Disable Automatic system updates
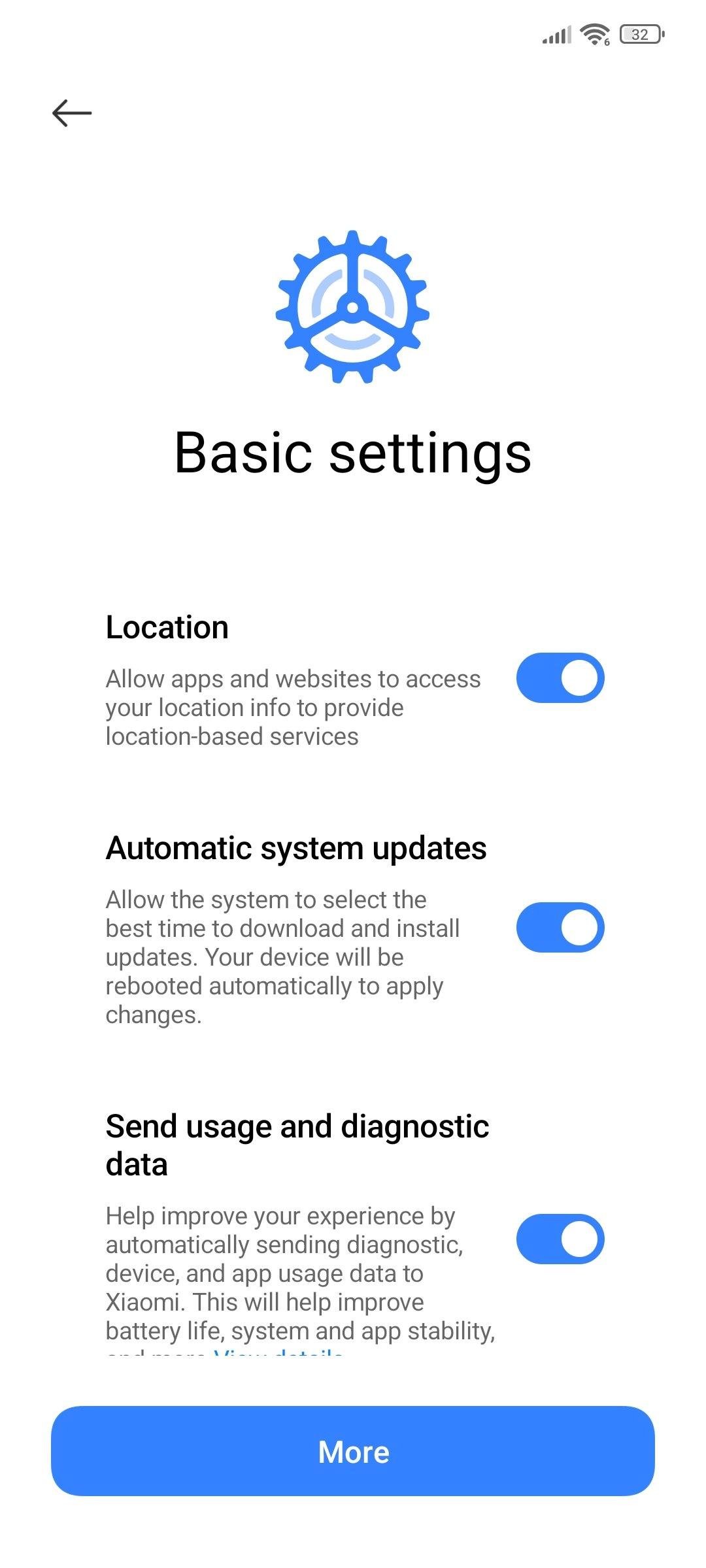 click(x=560, y=928)
